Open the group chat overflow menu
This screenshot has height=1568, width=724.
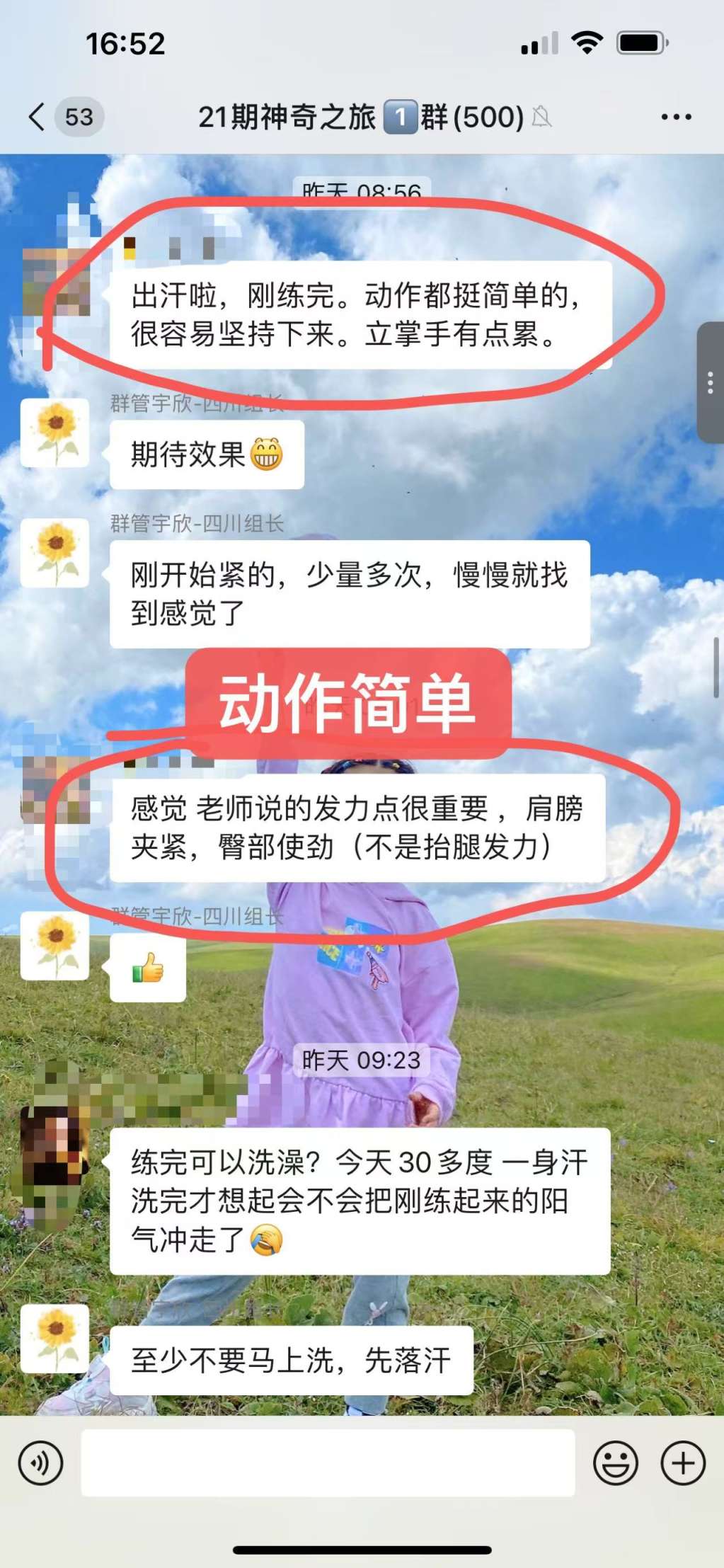(x=676, y=117)
